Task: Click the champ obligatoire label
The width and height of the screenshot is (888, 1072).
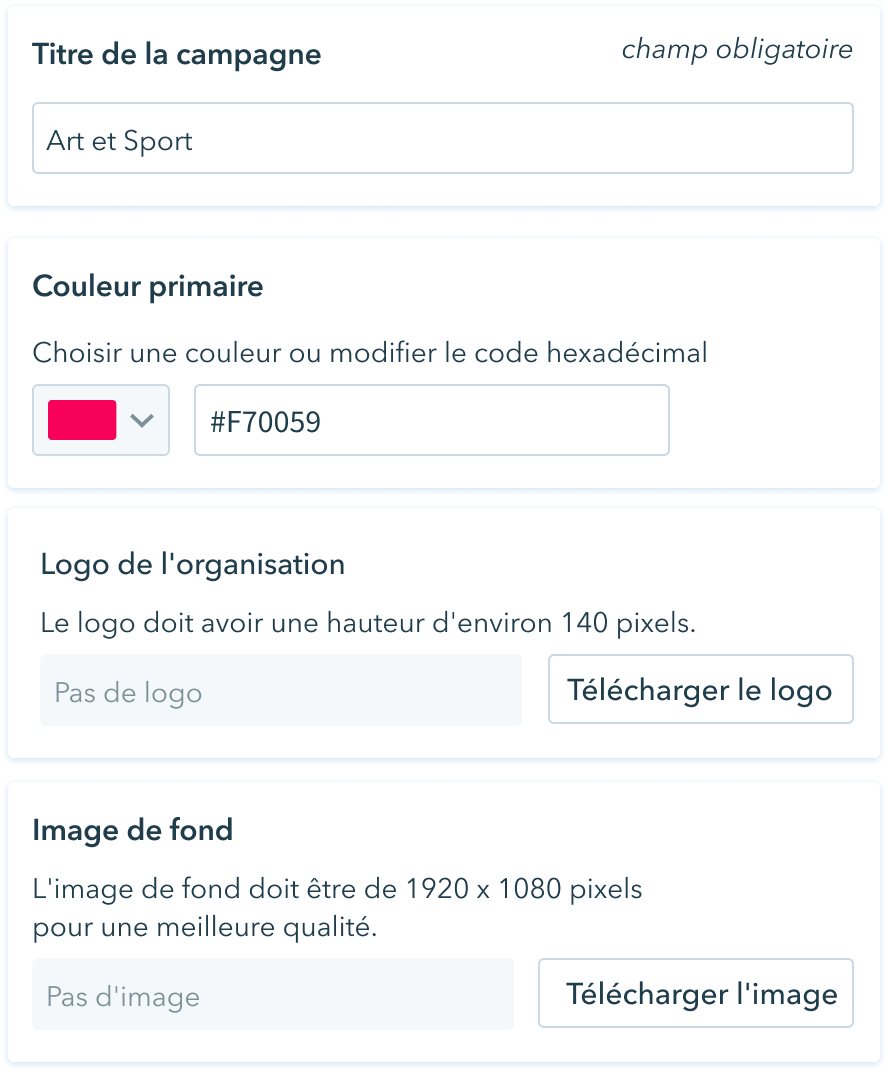Action: pyautogui.click(x=736, y=50)
